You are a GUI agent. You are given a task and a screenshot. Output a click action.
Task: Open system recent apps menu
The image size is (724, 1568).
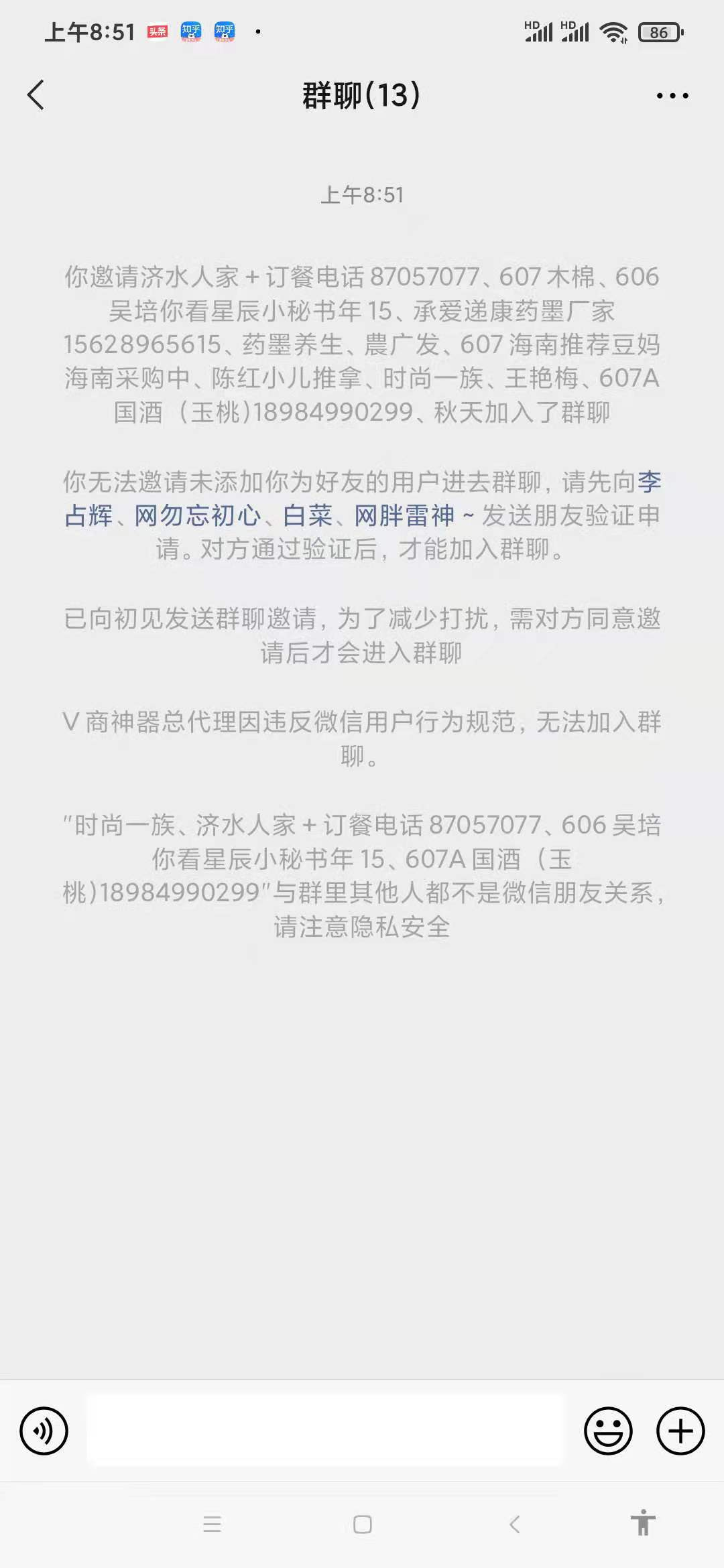(213, 1524)
